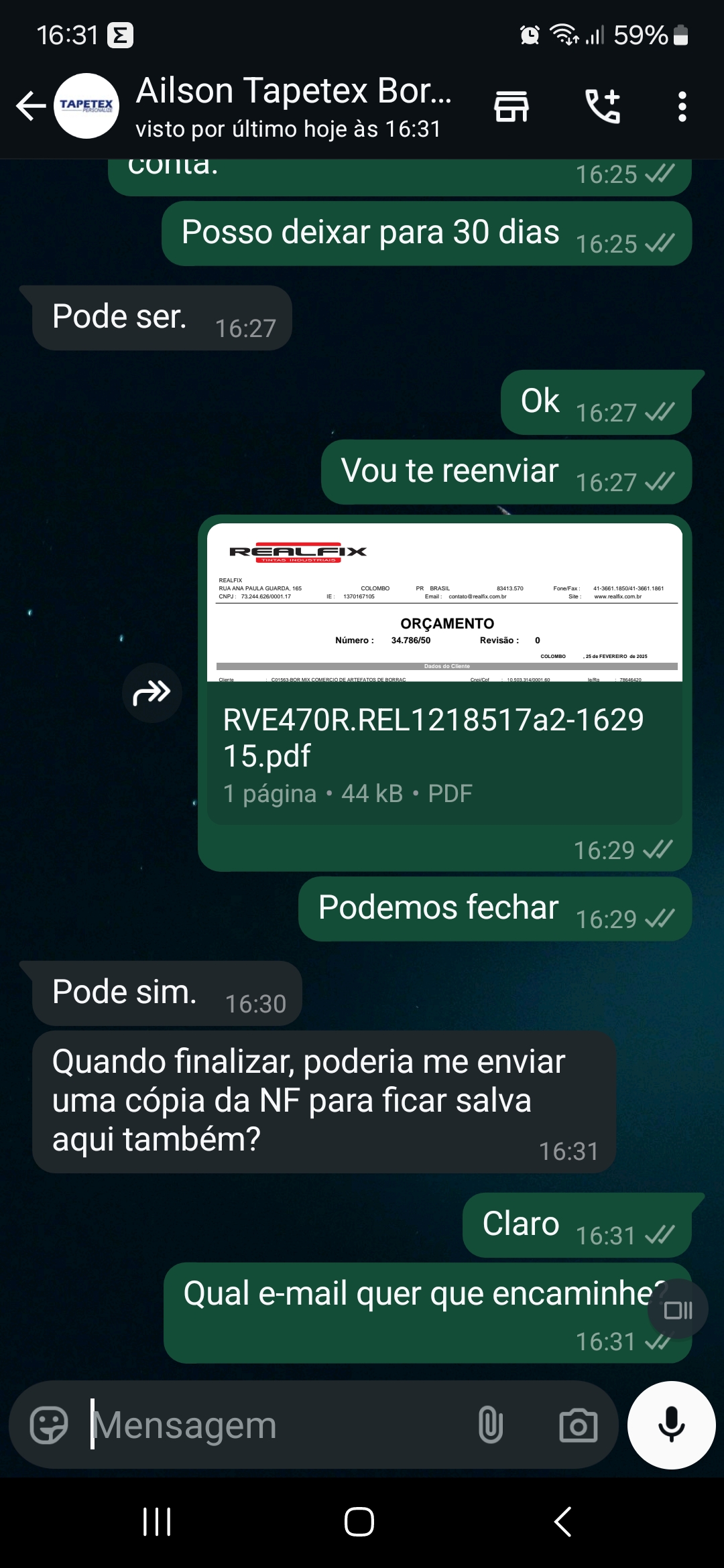This screenshot has height=1568, width=724.
Task: Open recent apps from the navigation bar
Action: (x=157, y=1522)
